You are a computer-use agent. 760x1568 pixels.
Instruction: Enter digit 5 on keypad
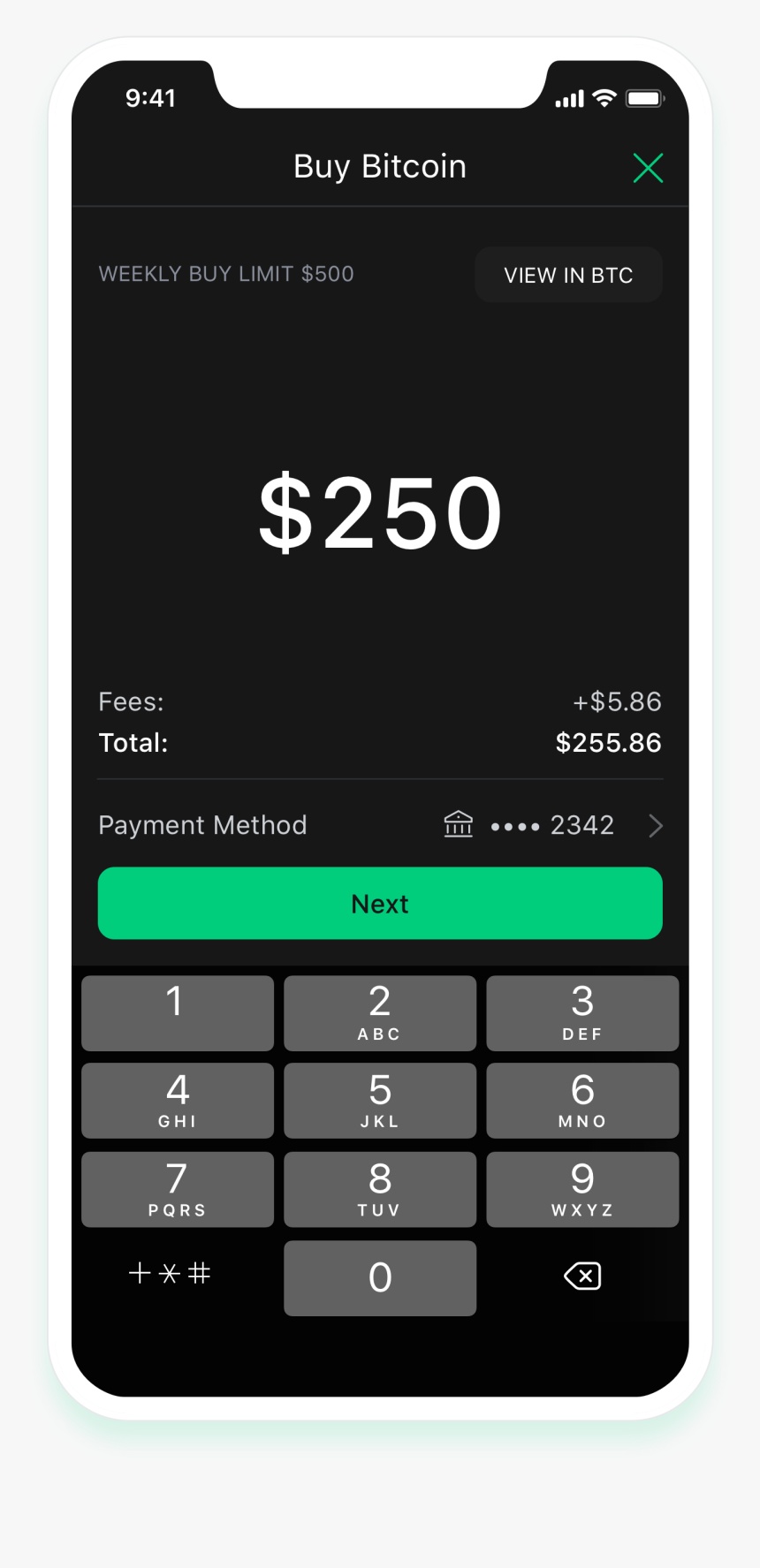380,1100
